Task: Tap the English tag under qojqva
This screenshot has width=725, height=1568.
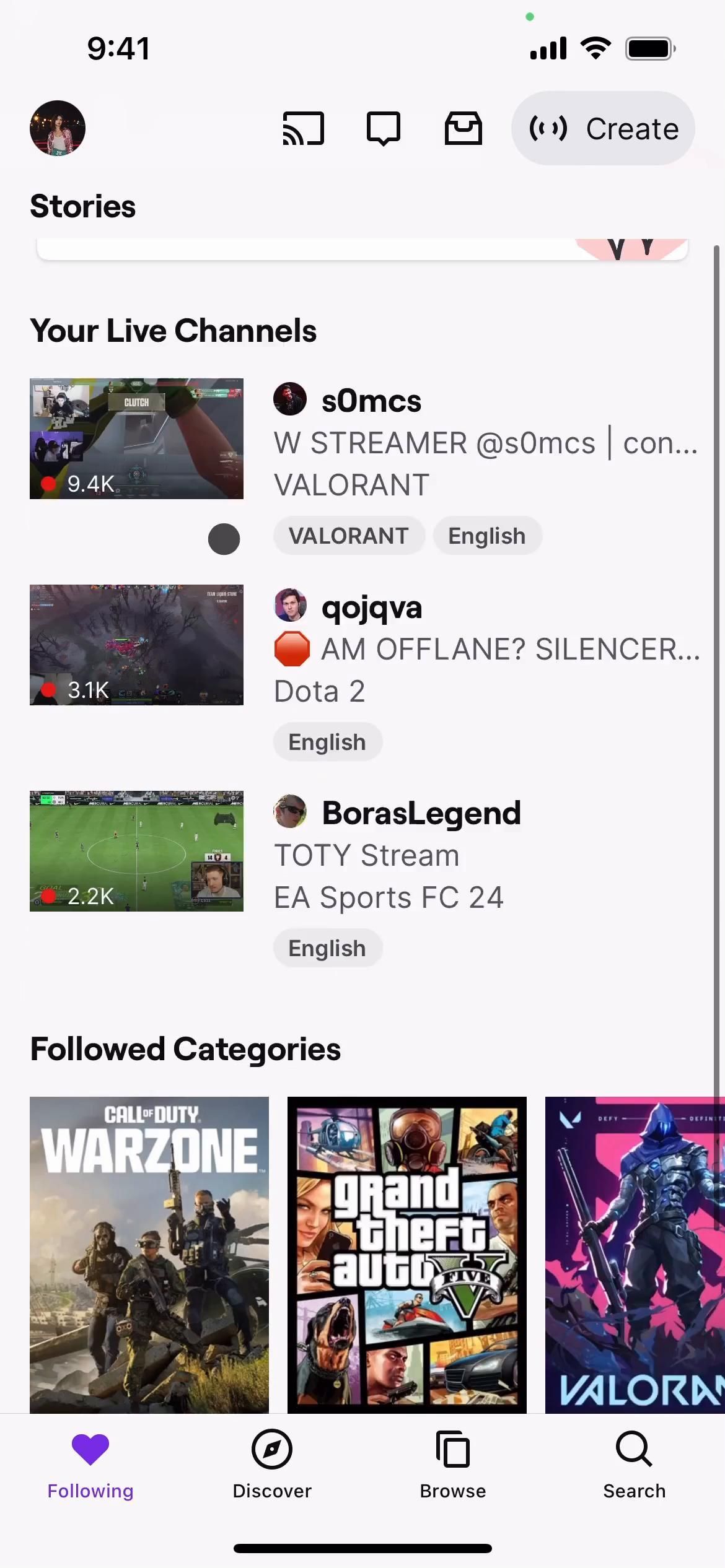Action: pyautogui.click(x=327, y=742)
